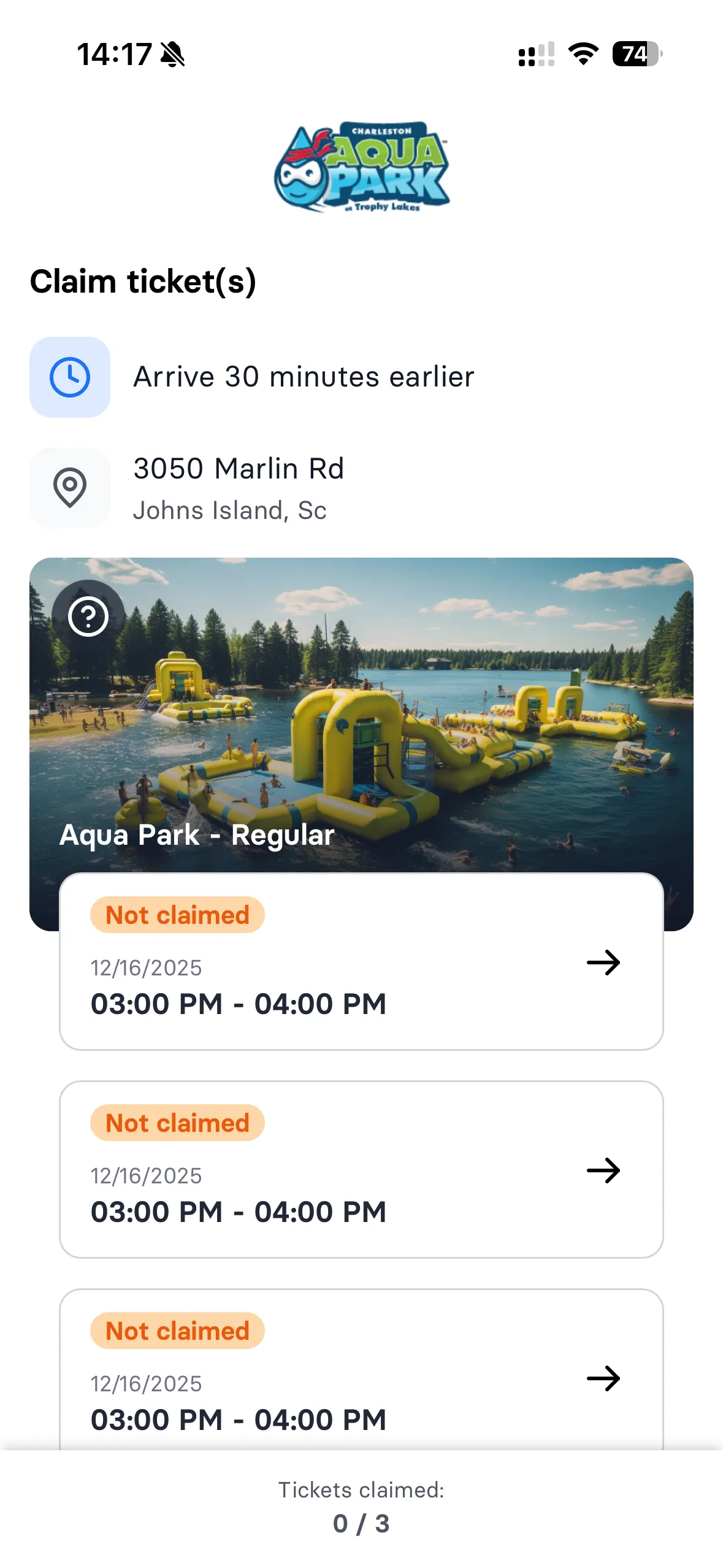Image resolution: width=723 pixels, height=1568 pixels.
Task: Tap the Not claimed badge on second ticket
Action: [177, 1122]
